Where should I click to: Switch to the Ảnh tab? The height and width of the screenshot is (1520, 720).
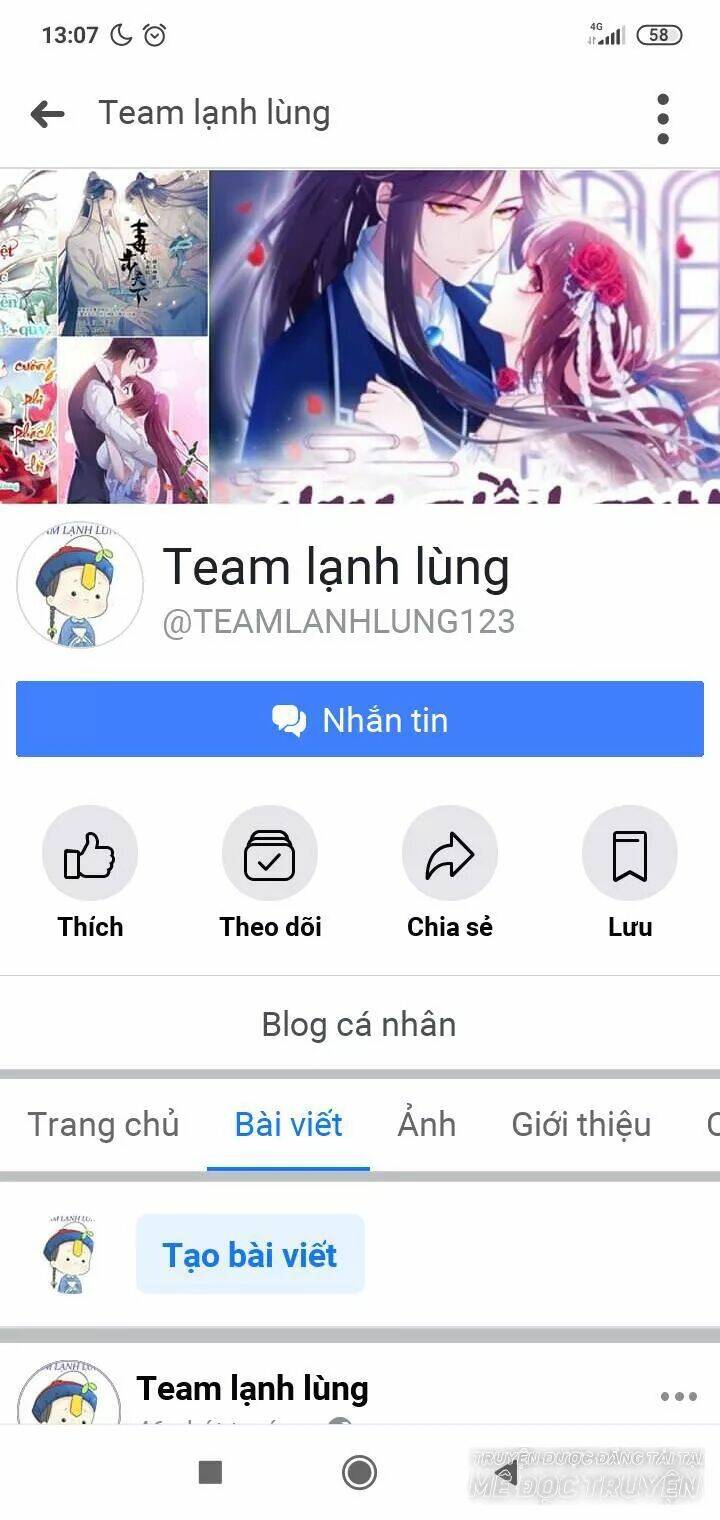pyautogui.click(x=426, y=1124)
